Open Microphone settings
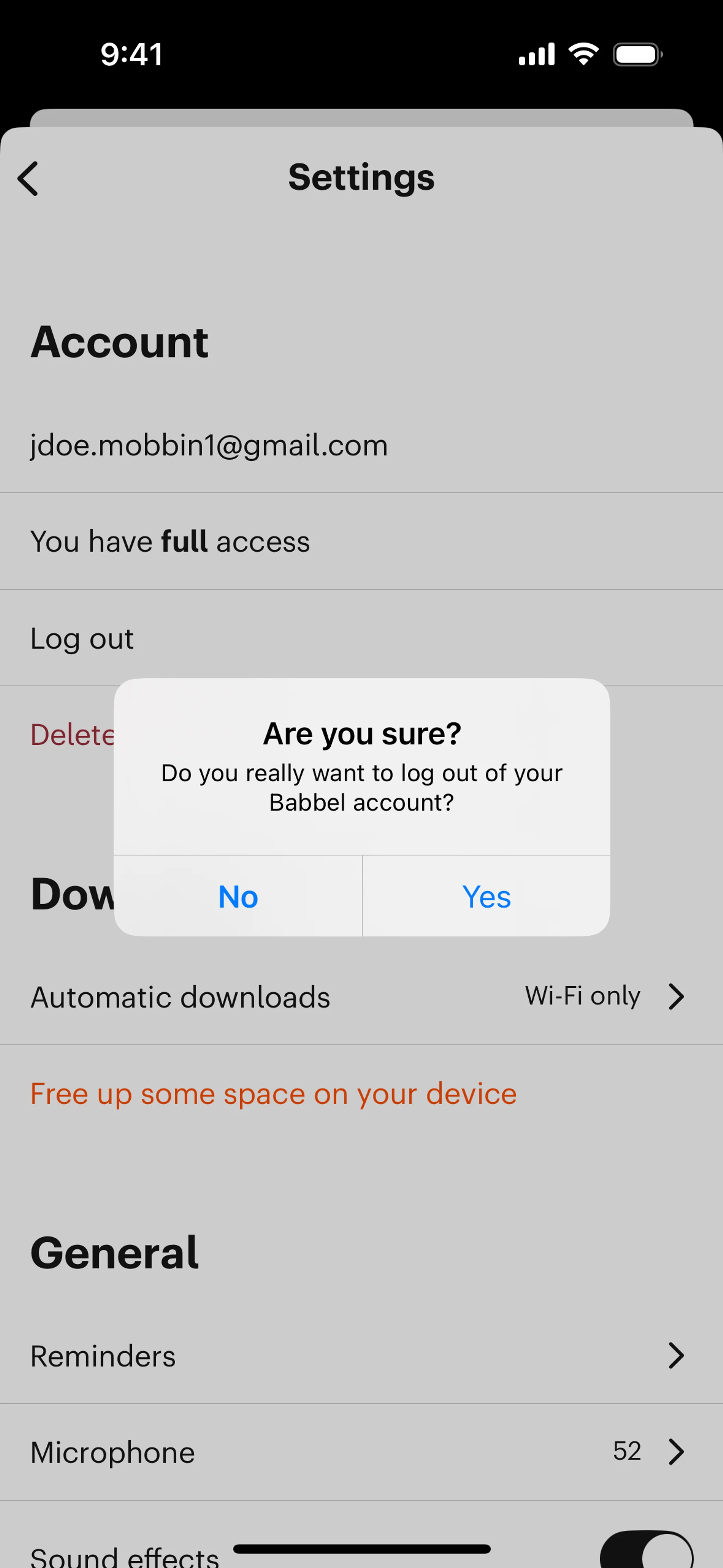 [x=361, y=1452]
